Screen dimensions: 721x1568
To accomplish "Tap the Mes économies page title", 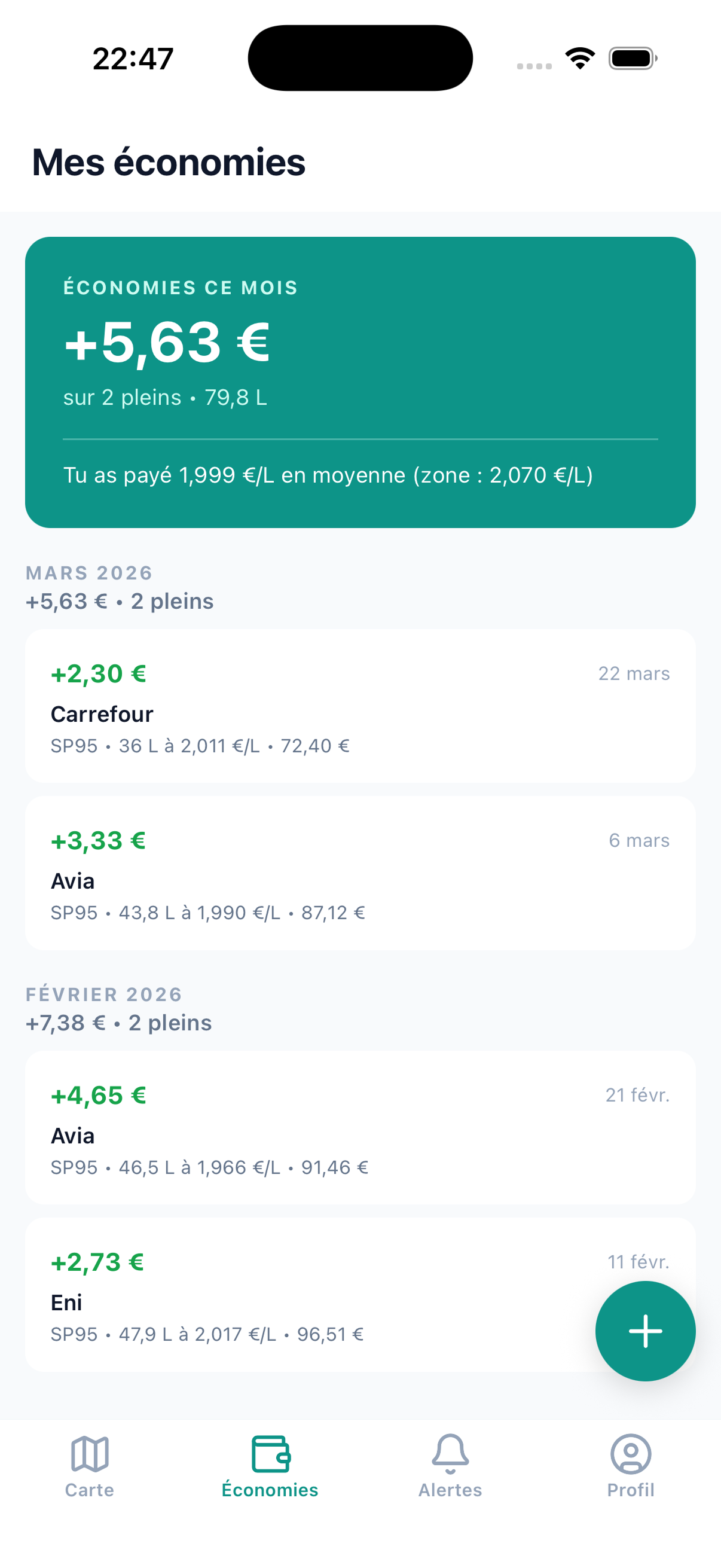I will point(168,162).
